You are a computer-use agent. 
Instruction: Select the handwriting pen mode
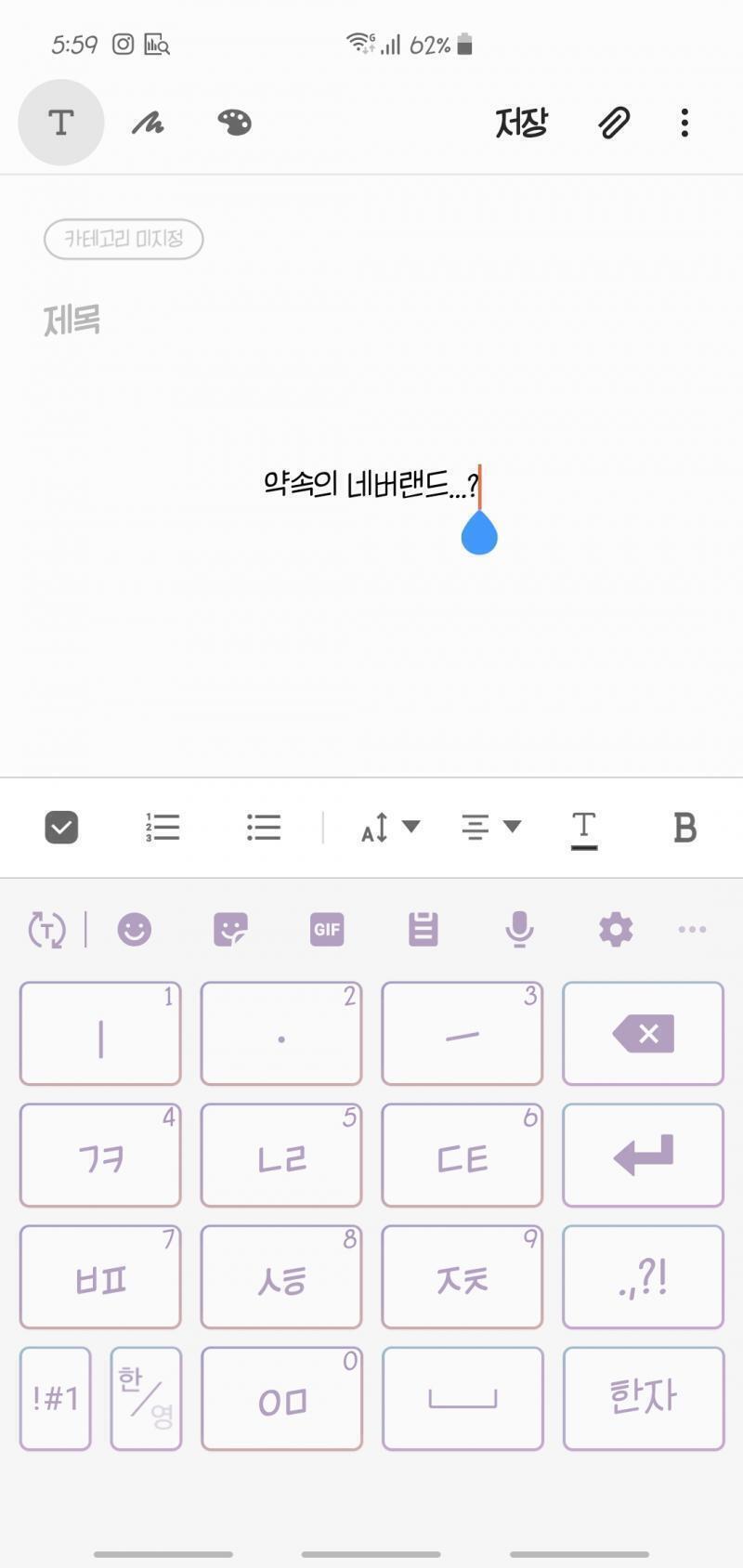point(148,123)
